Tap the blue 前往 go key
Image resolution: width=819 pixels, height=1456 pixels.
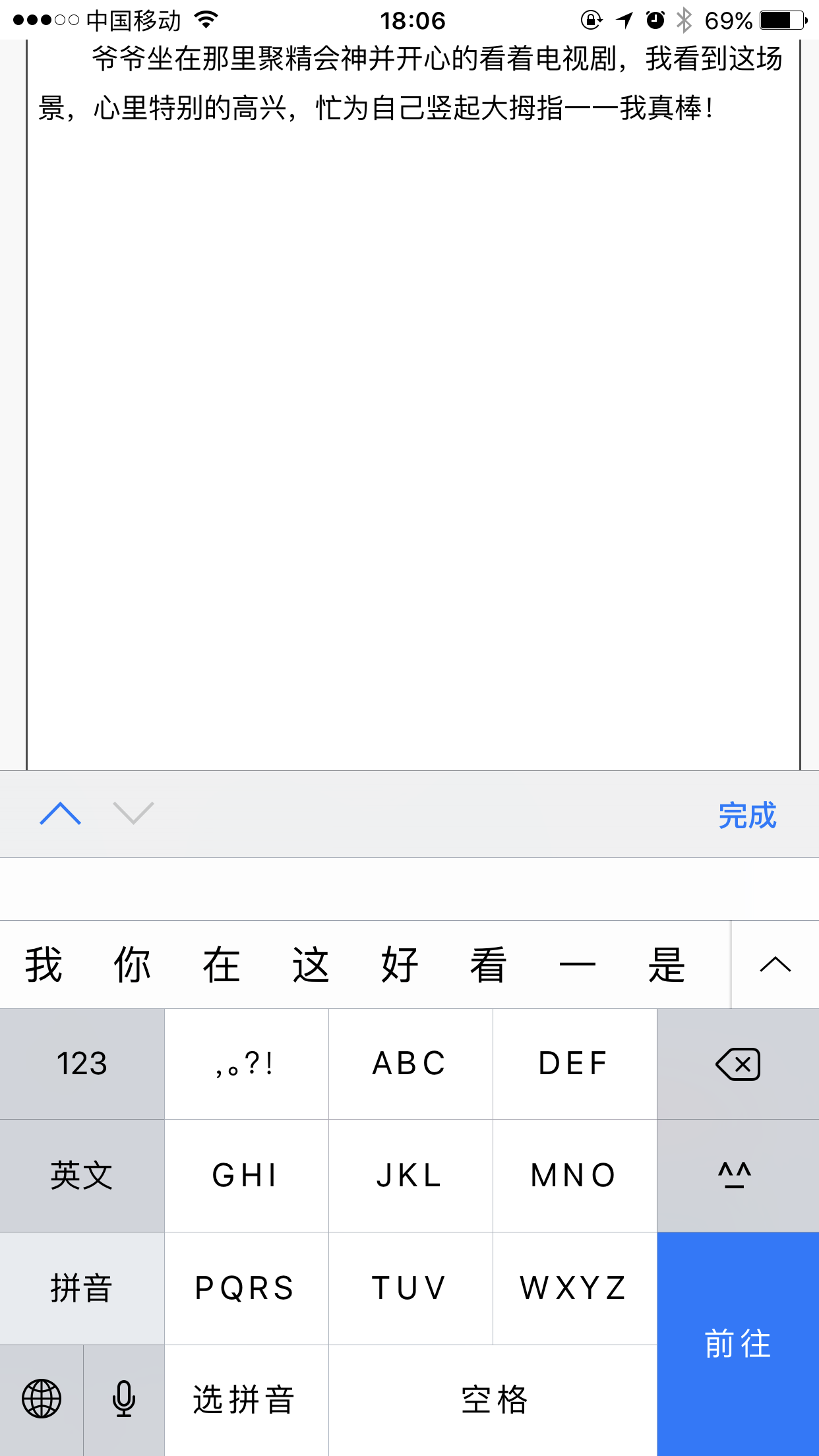[x=738, y=1344]
